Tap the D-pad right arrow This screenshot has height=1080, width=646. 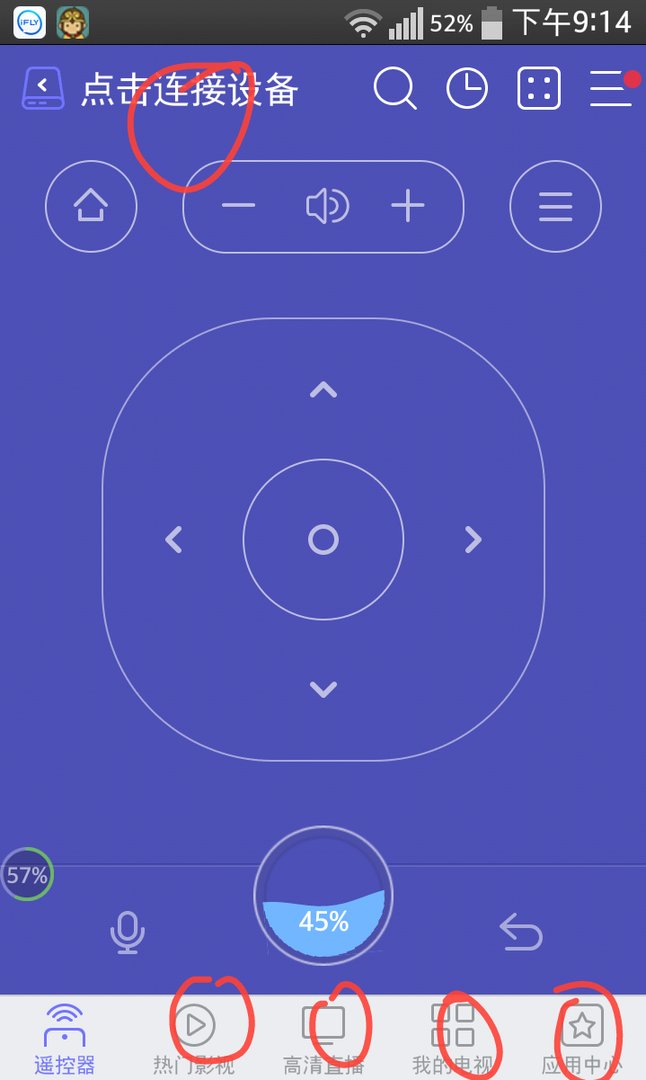click(473, 540)
